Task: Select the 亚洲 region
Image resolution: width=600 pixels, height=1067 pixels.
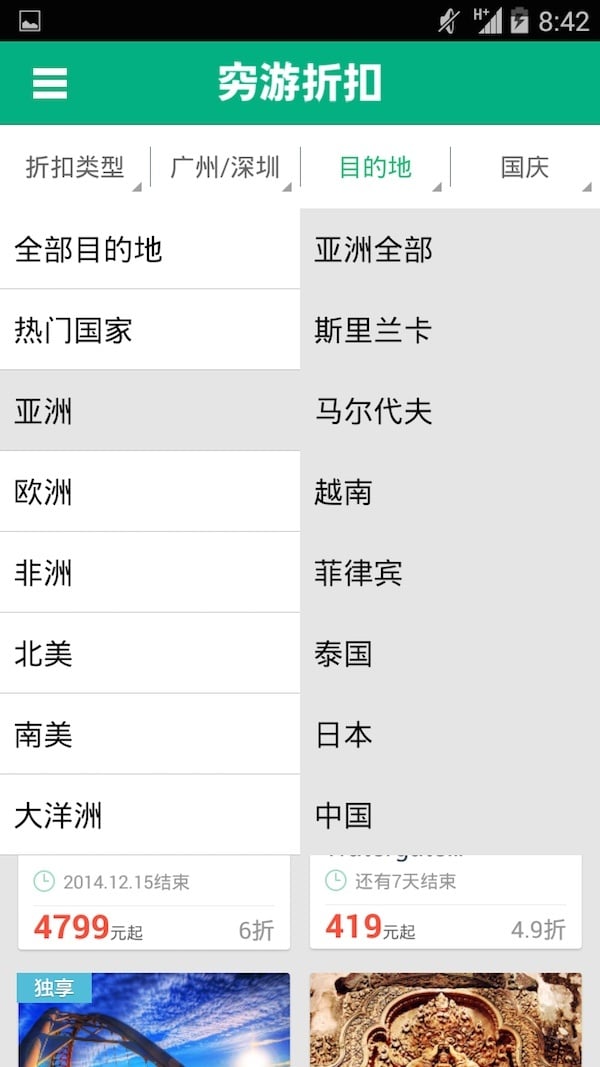Action: (150, 411)
